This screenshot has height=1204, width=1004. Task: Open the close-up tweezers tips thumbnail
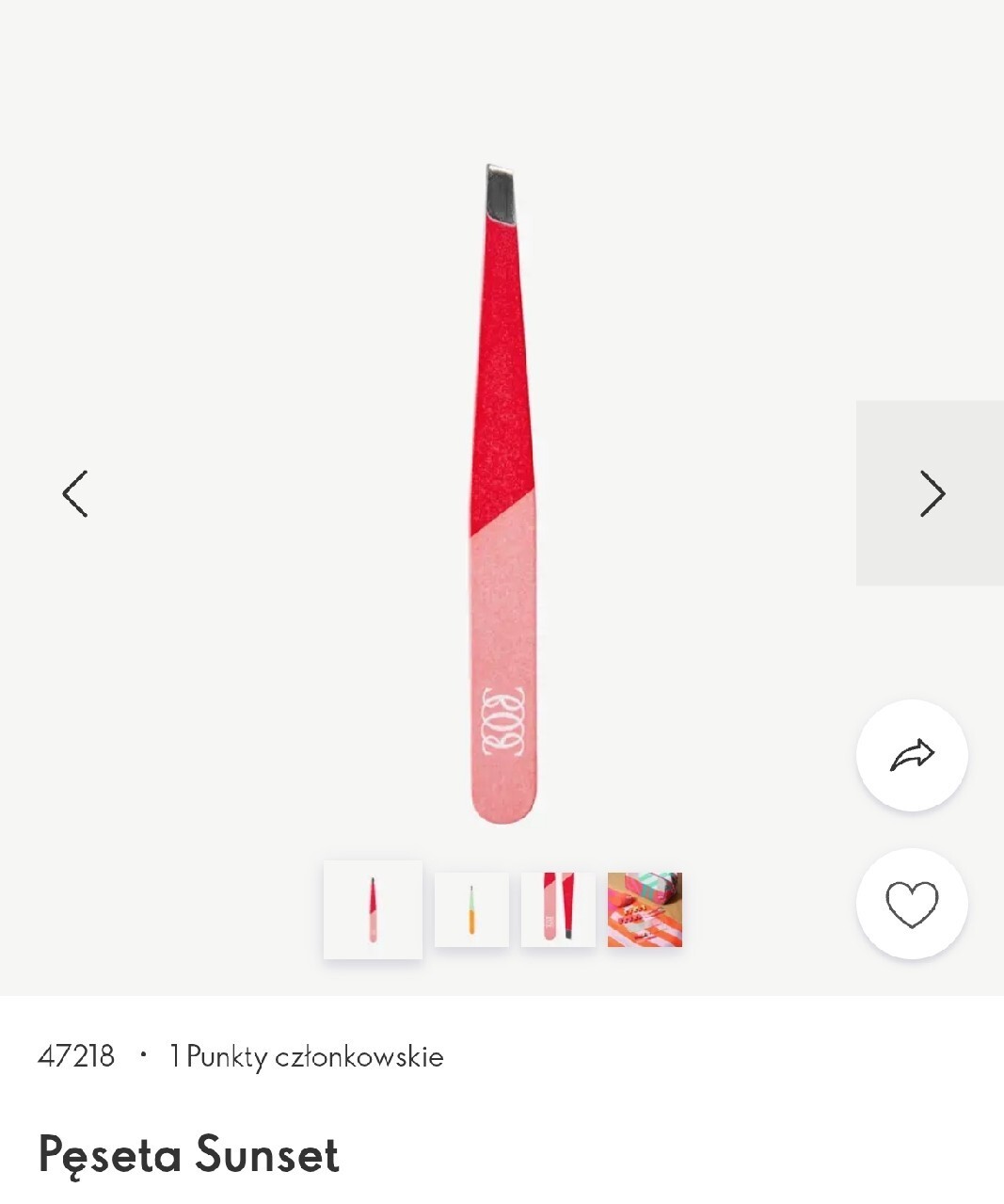point(558,909)
